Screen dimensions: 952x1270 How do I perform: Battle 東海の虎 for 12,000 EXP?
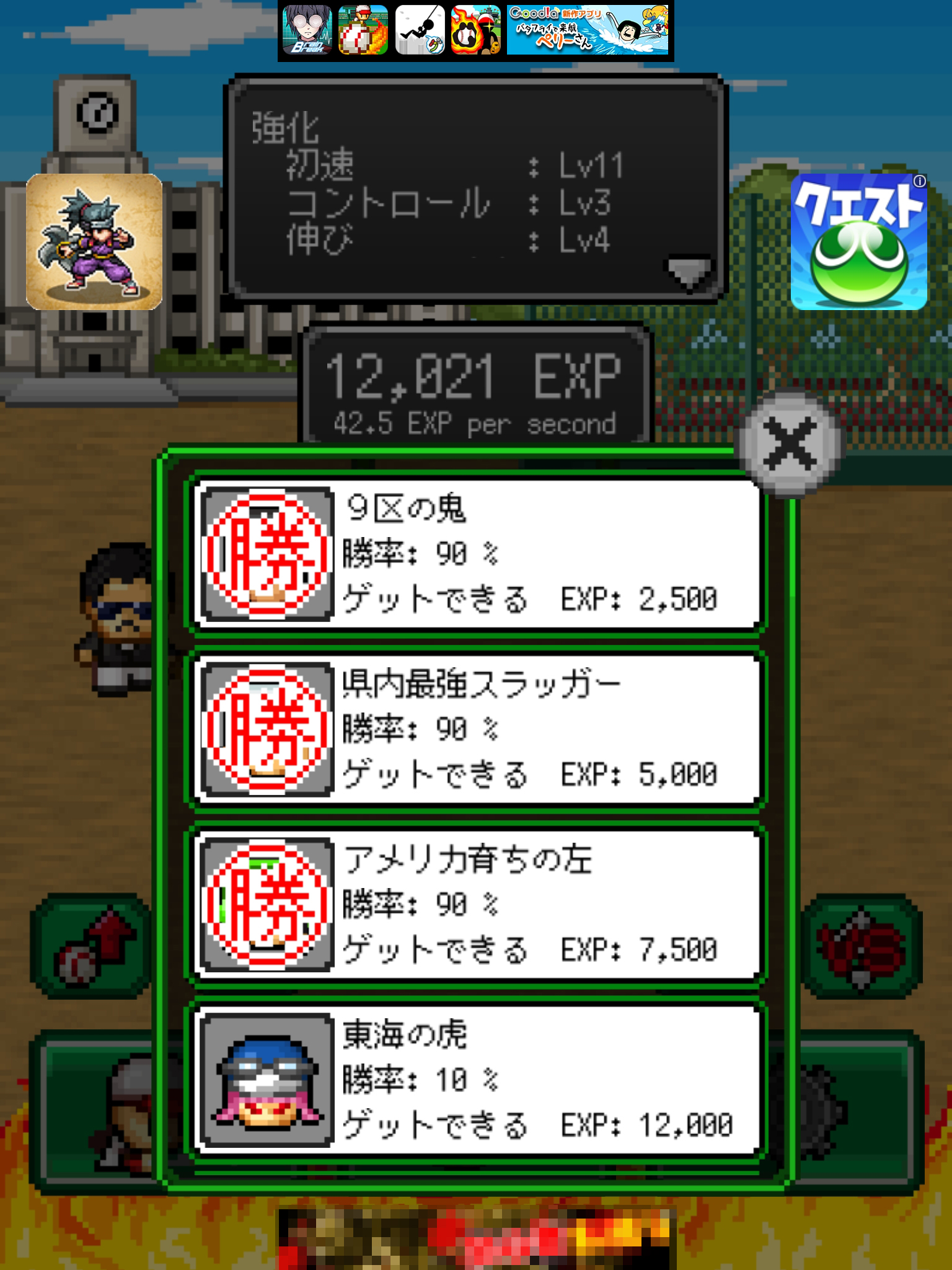pos(476,1080)
